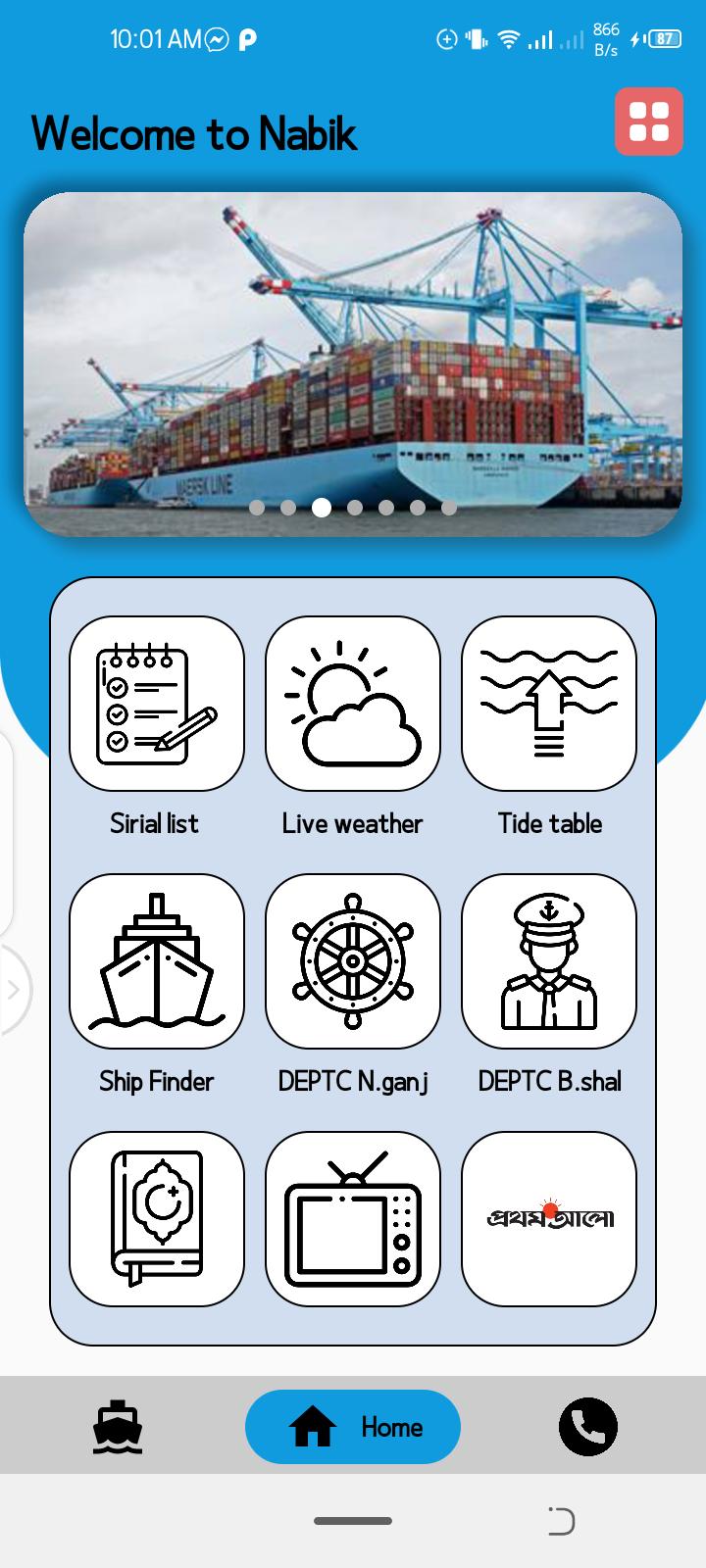706x1568 pixels.
Task: Launch Ship Finder
Action: tap(157, 961)
